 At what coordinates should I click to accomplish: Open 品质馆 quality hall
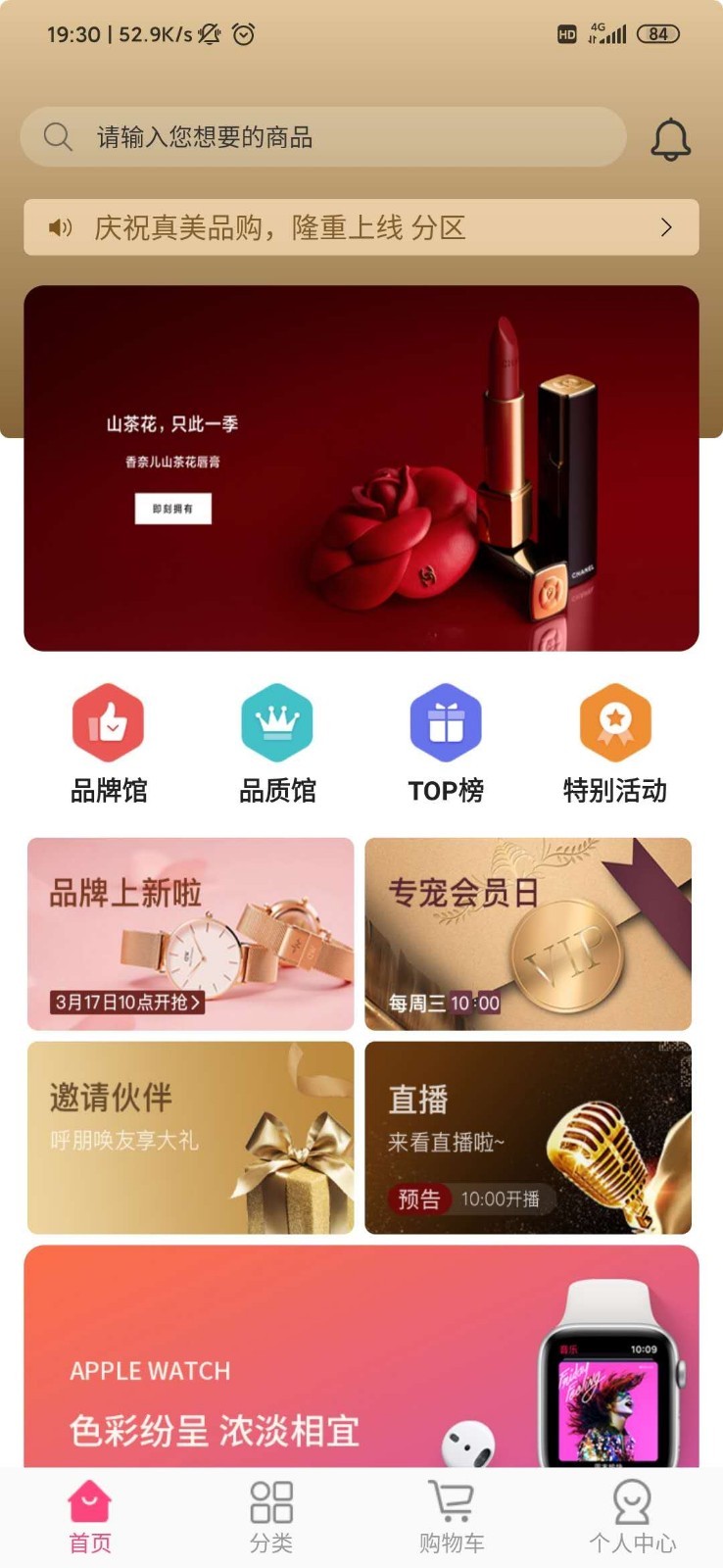277,745
